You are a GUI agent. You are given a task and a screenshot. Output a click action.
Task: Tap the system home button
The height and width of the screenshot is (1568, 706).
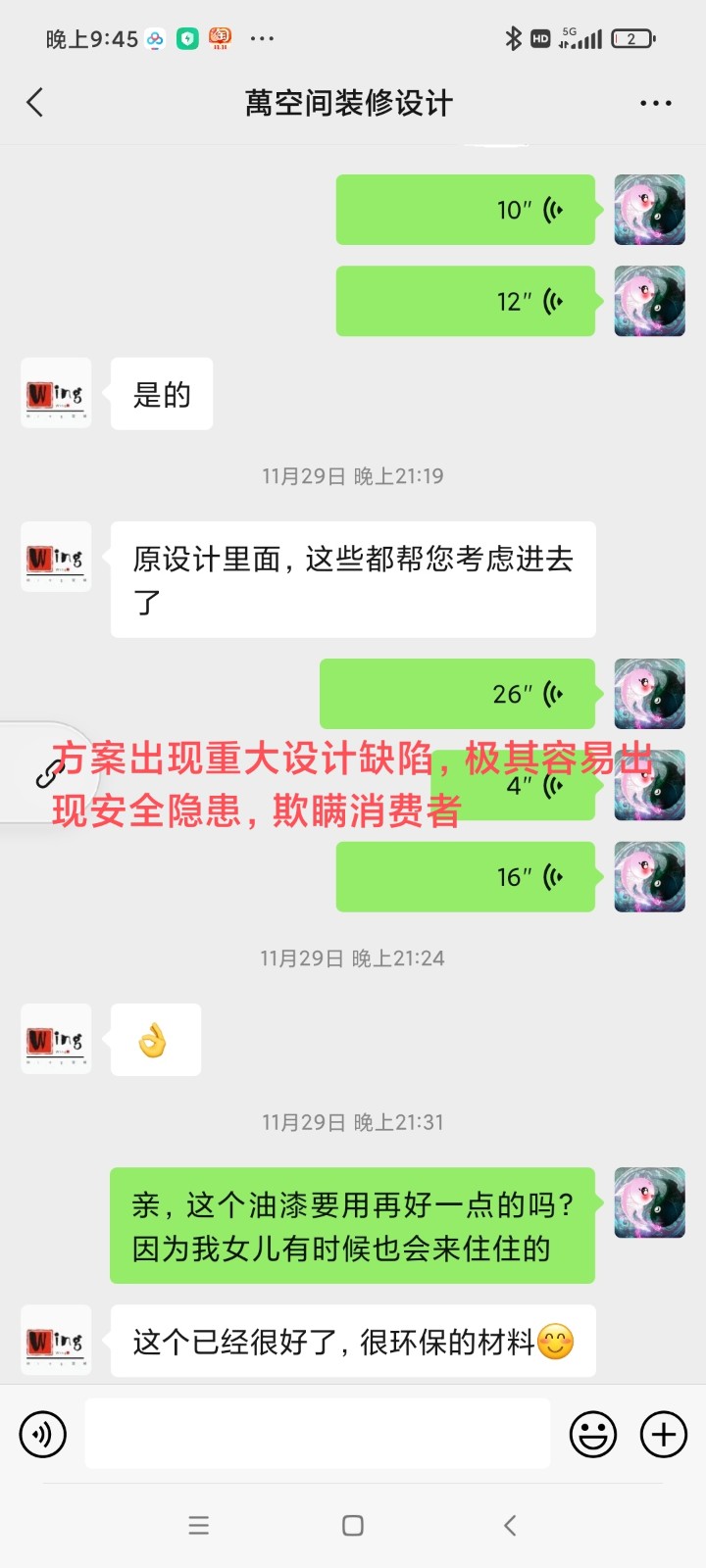click(353, 1525)
